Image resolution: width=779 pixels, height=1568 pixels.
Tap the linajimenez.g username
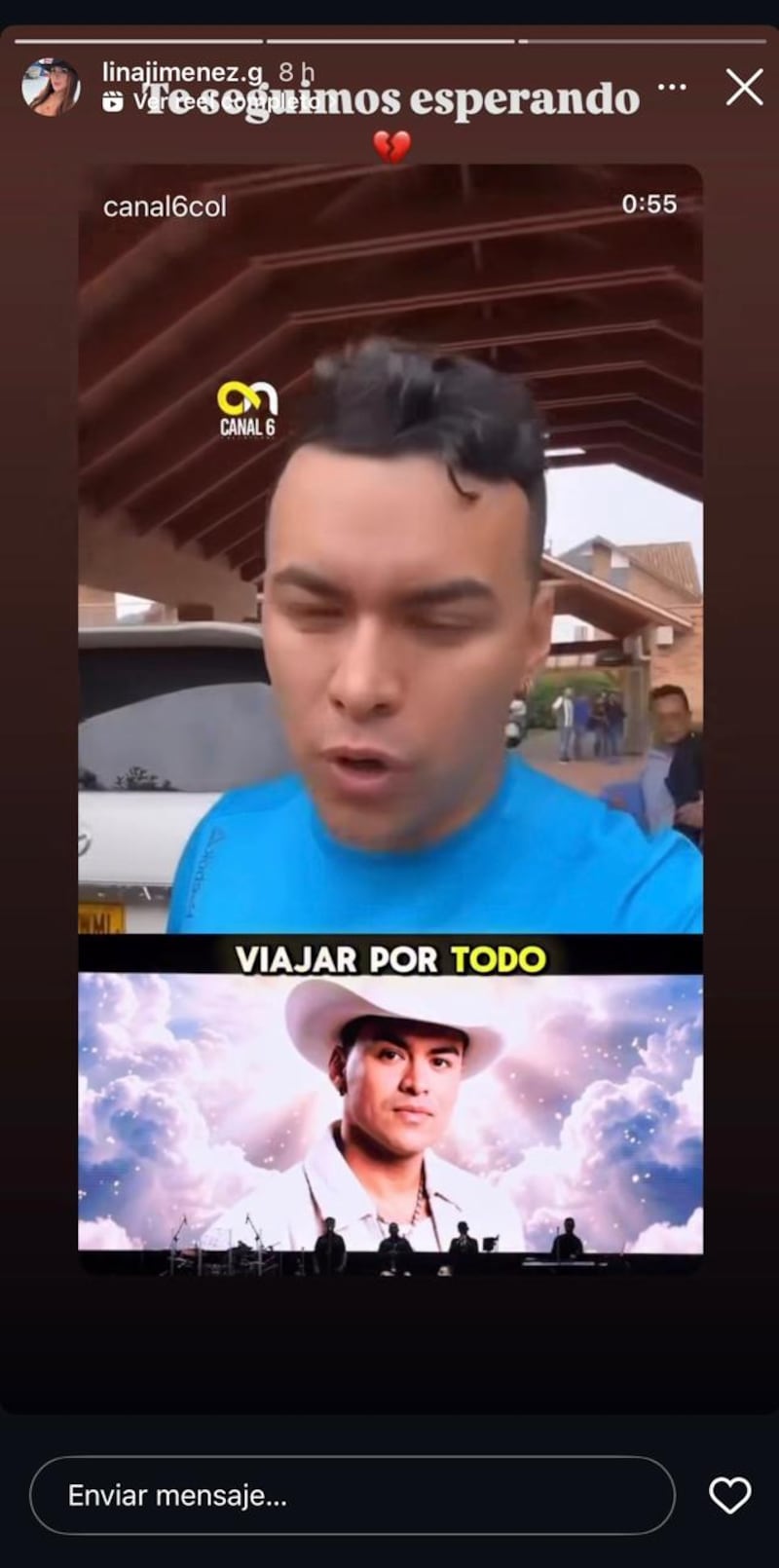click(x=182, y=72)
